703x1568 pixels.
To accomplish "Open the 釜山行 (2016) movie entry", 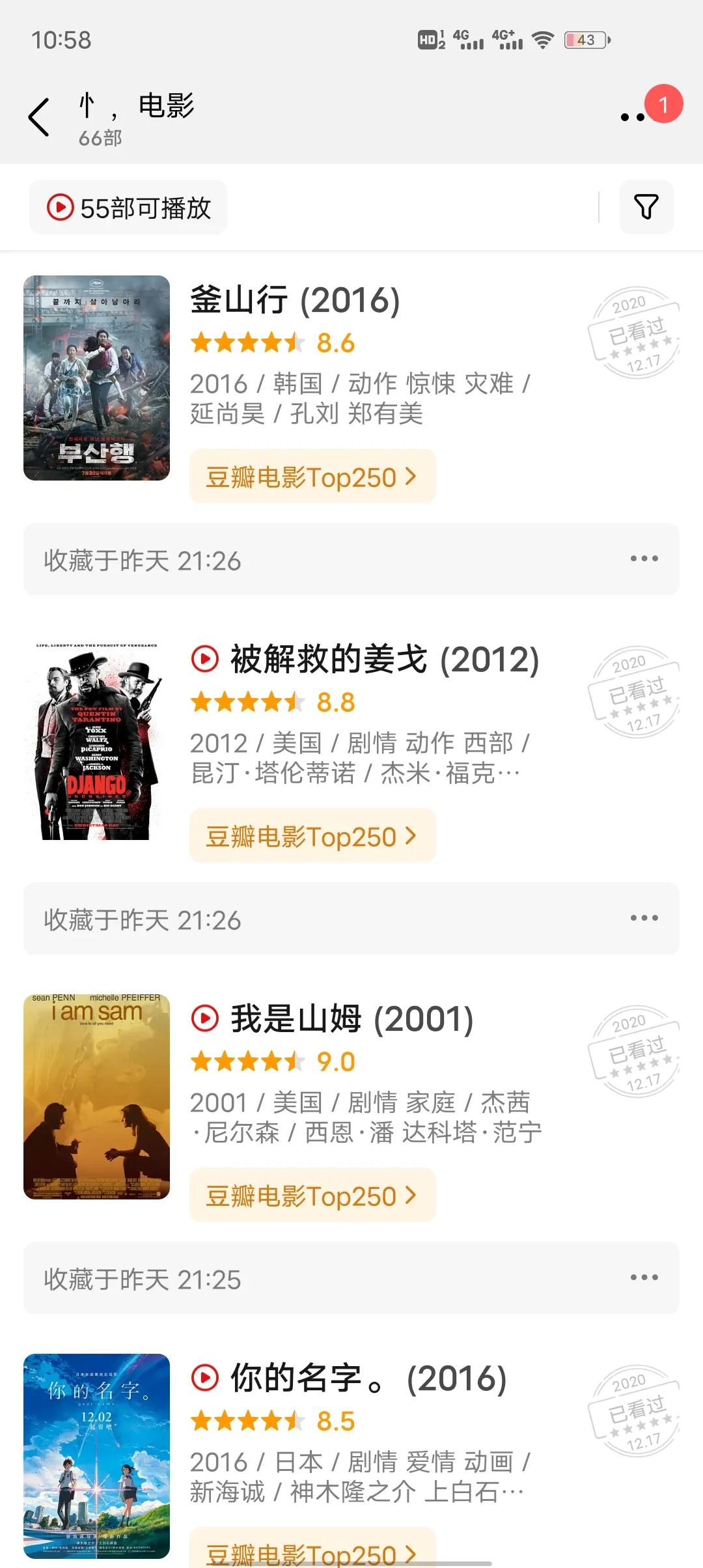I will coord(295,301).
